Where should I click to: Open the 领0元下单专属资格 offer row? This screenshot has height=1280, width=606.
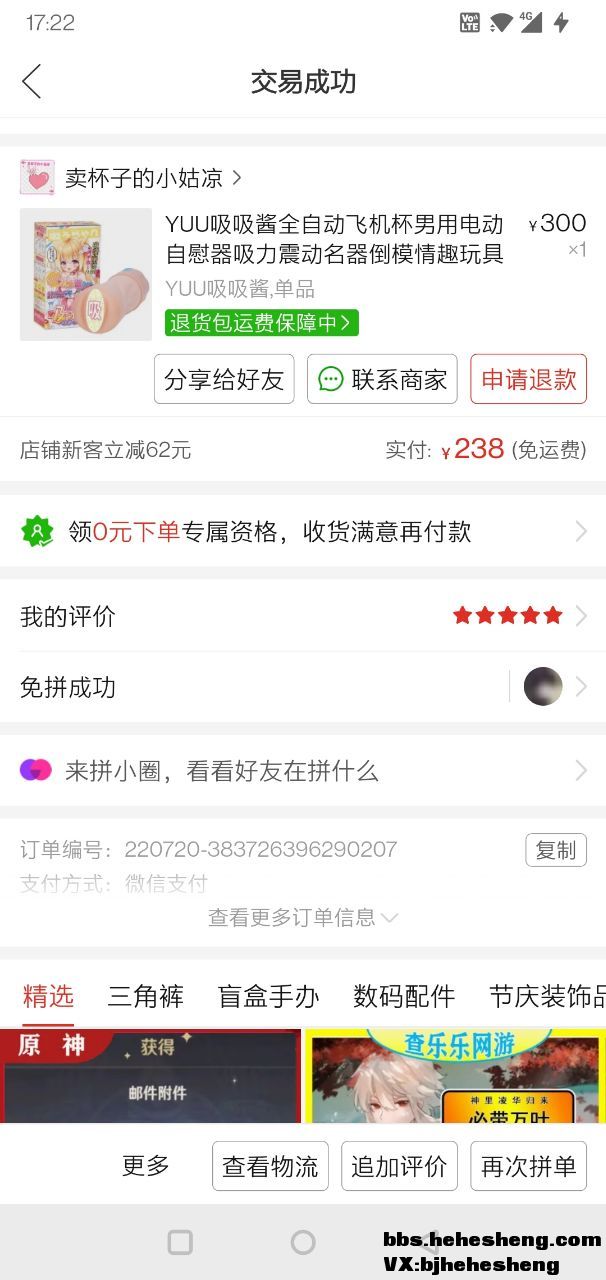click(302, 531)
